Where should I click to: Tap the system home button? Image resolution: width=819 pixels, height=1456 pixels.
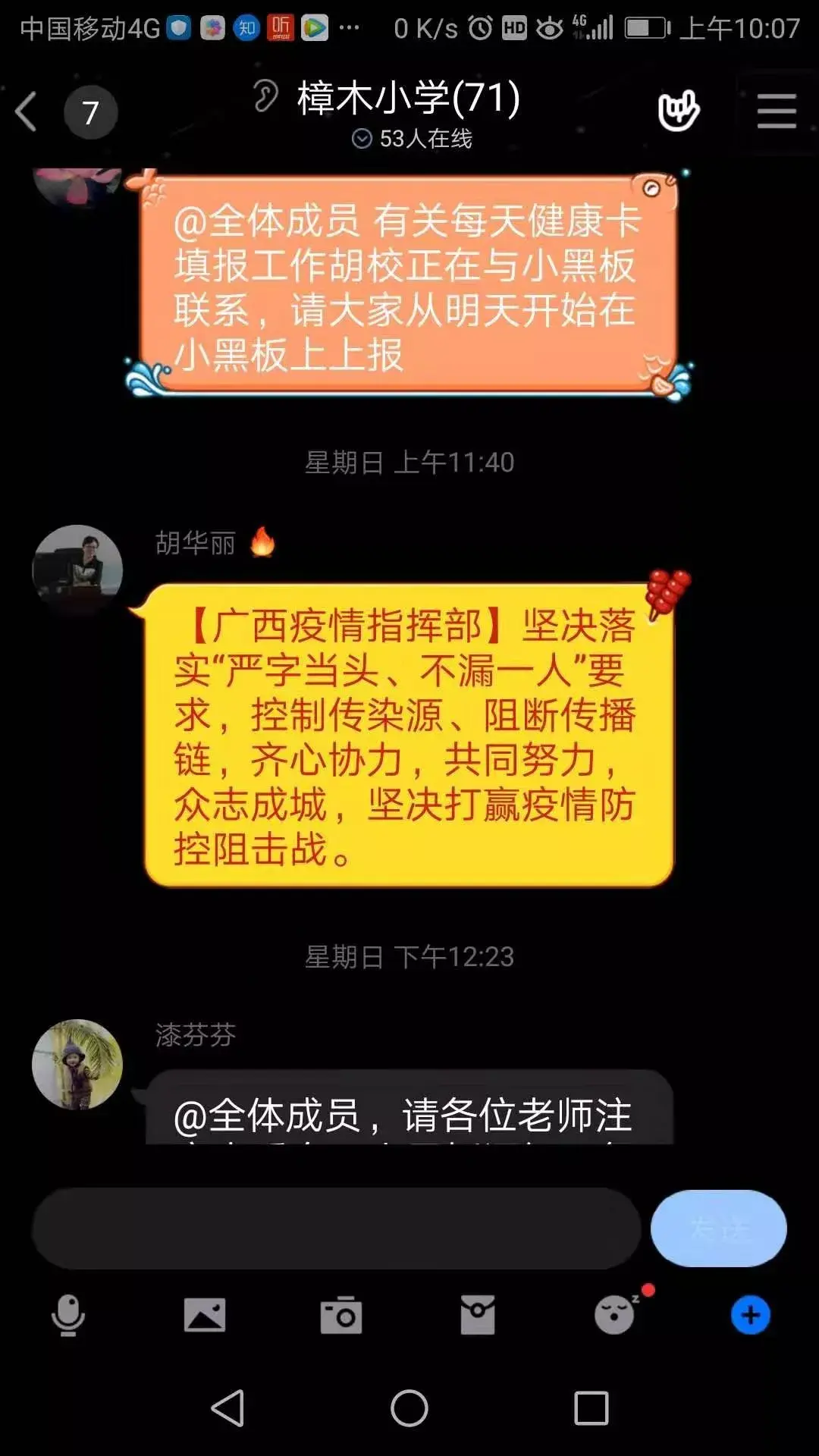click(x=409, y=1408)
